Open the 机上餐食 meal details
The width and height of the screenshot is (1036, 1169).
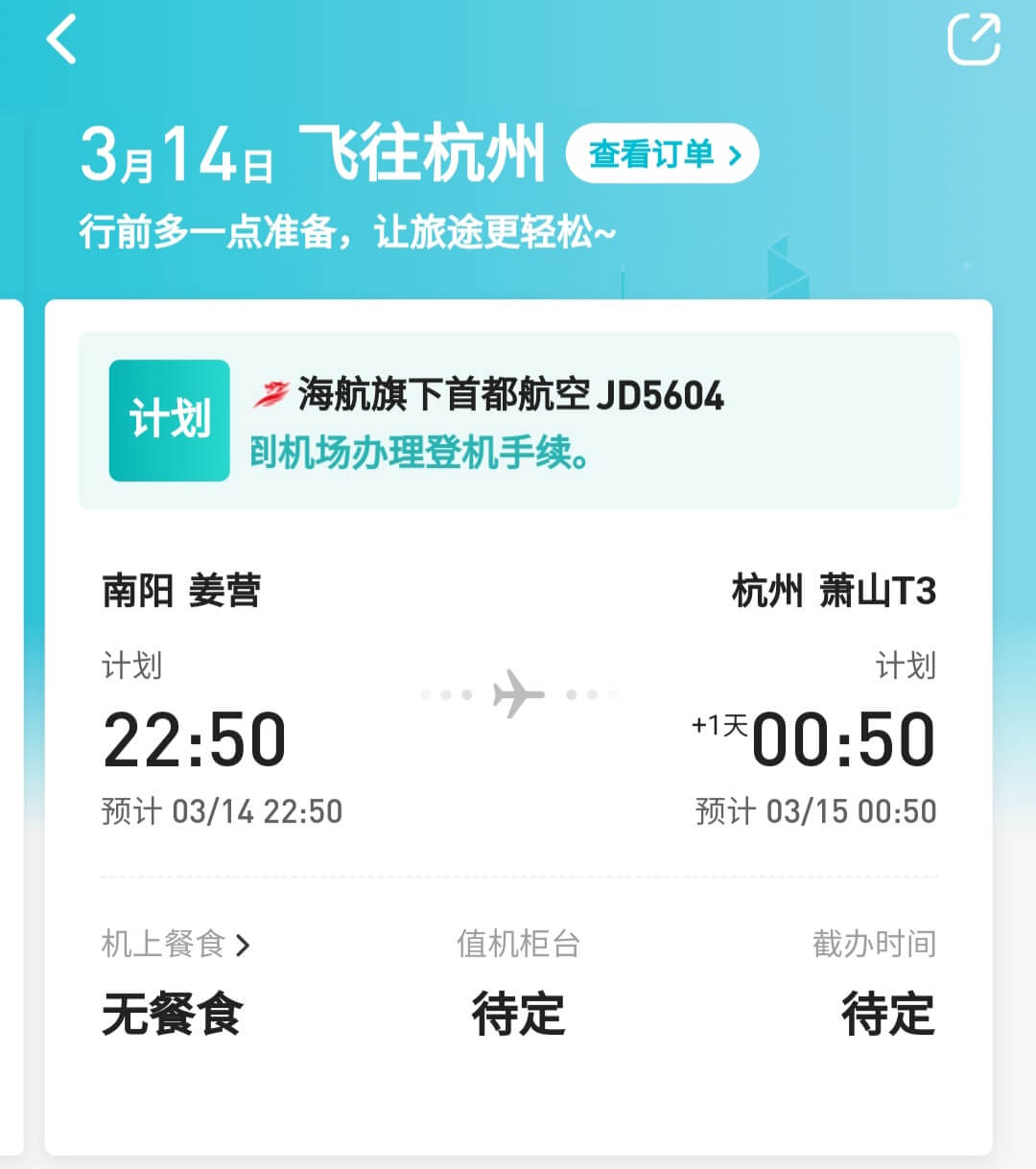[x=176, y=944]
